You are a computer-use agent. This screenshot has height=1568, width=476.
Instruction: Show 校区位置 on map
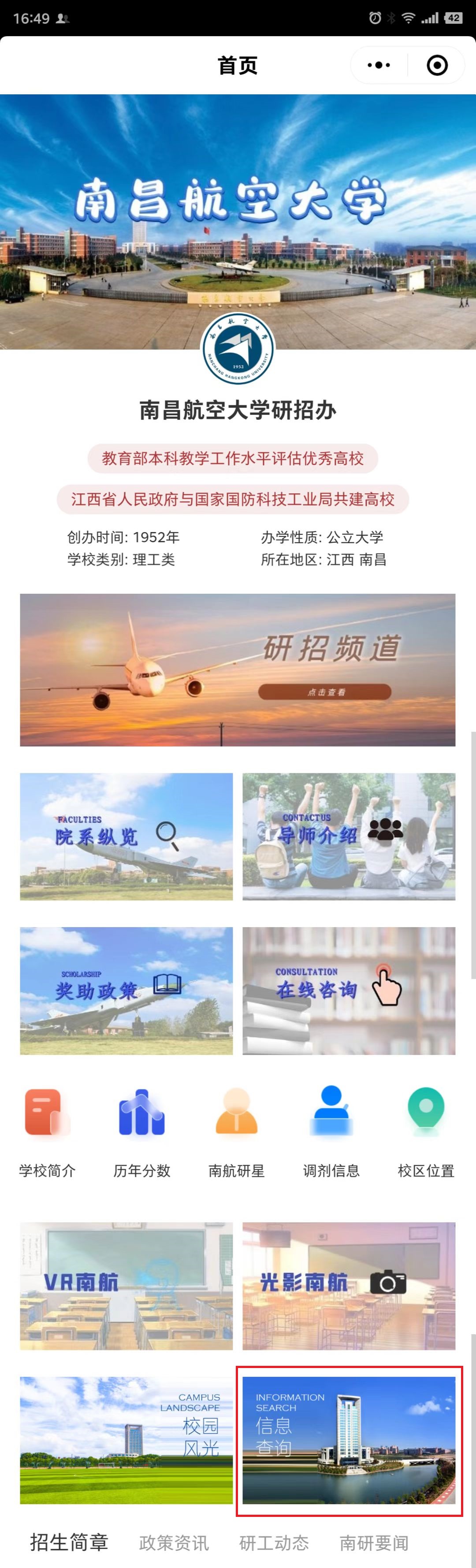pyautogui.click(x=426, y=1129)
